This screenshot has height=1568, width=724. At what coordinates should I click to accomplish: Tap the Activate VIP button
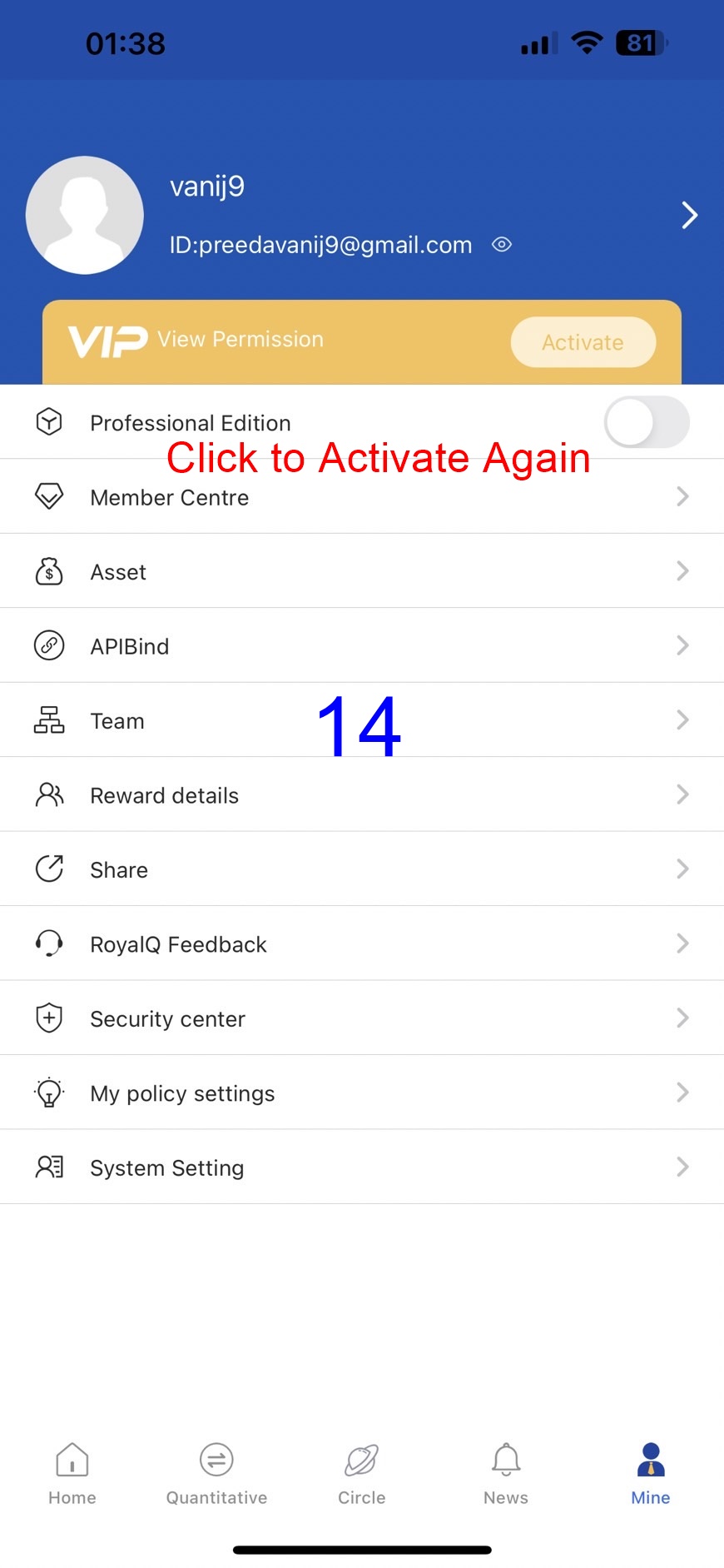tap(583, 342)
